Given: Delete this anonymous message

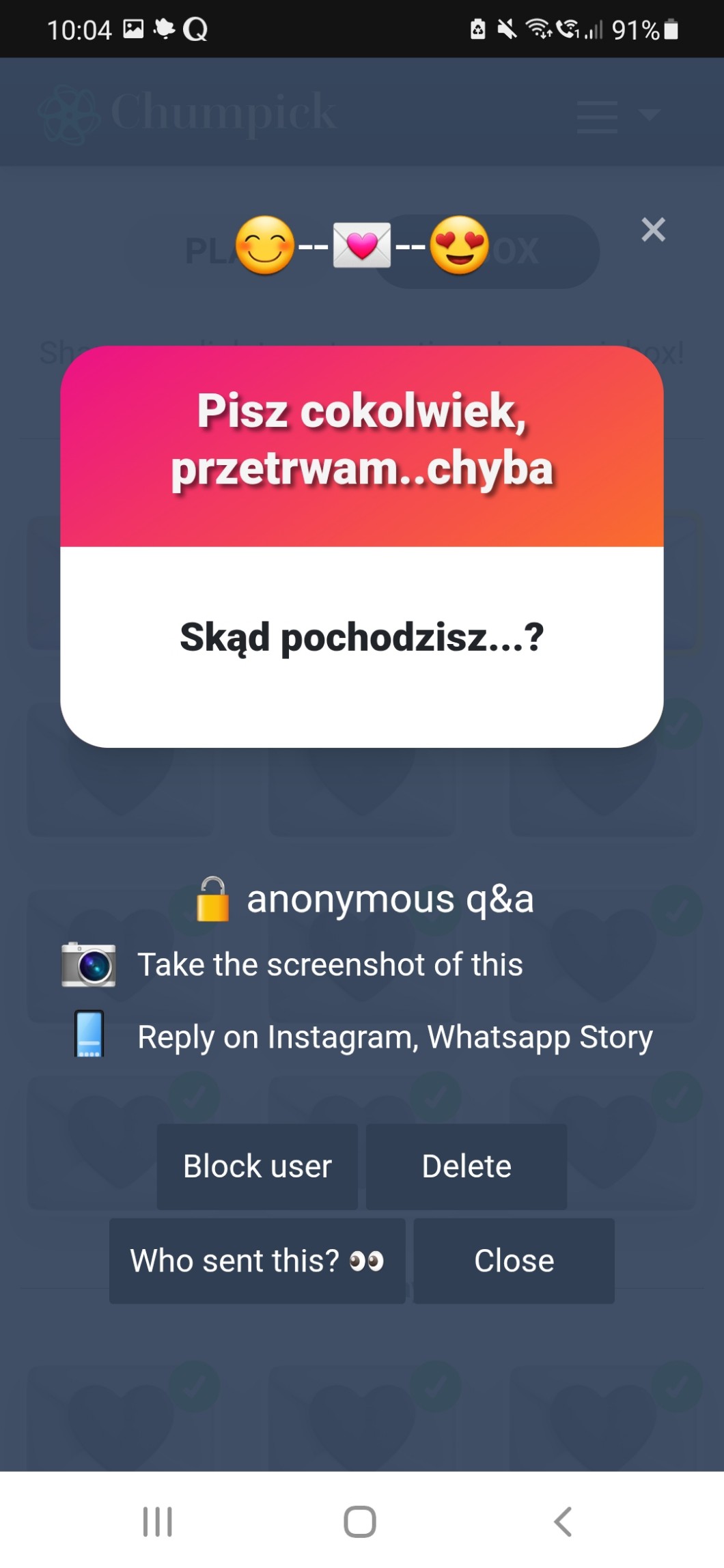Looking at the screenshot, I should [x=467, y=1166].
